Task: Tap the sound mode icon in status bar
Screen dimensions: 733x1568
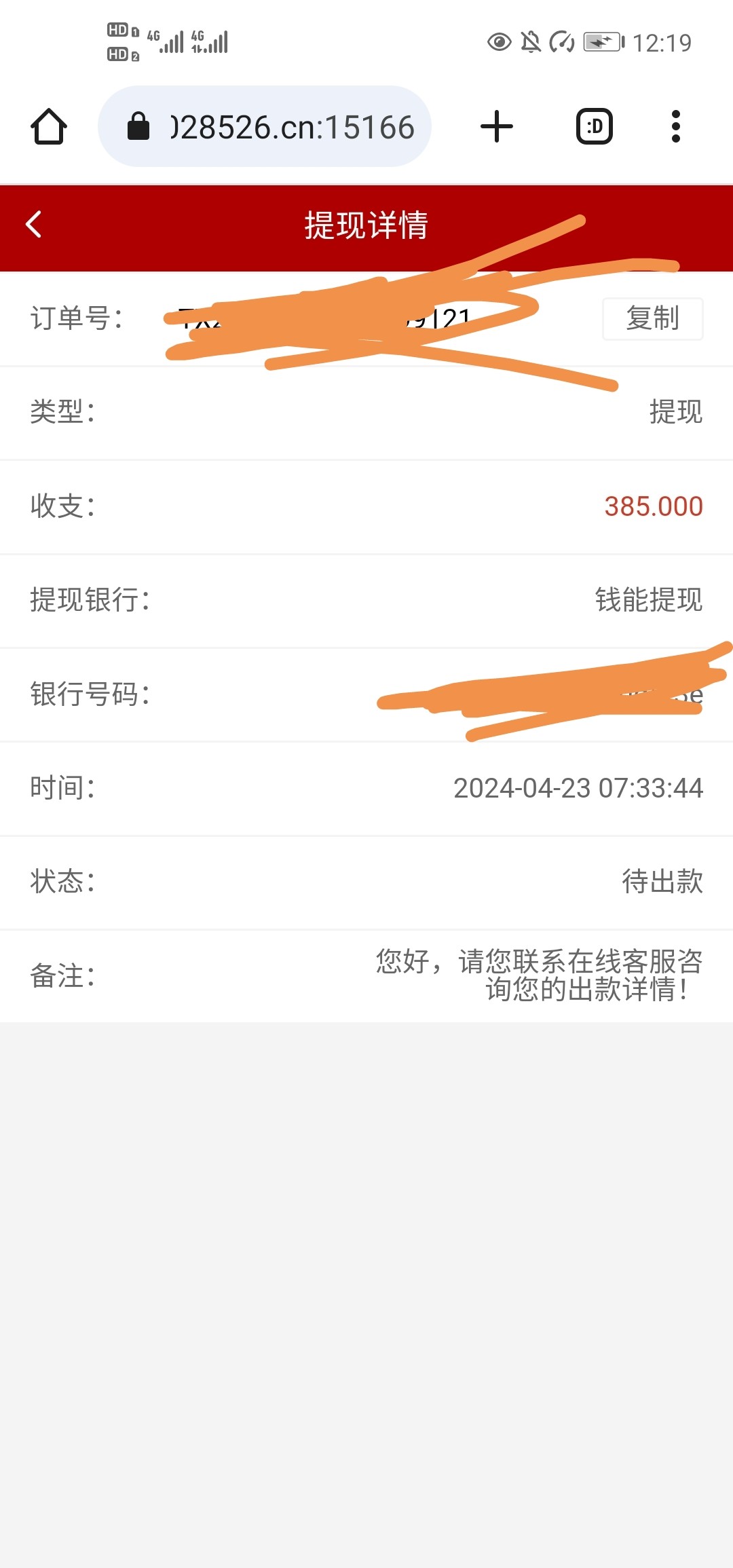Action: pyautogui.click(x=563, y=42)
